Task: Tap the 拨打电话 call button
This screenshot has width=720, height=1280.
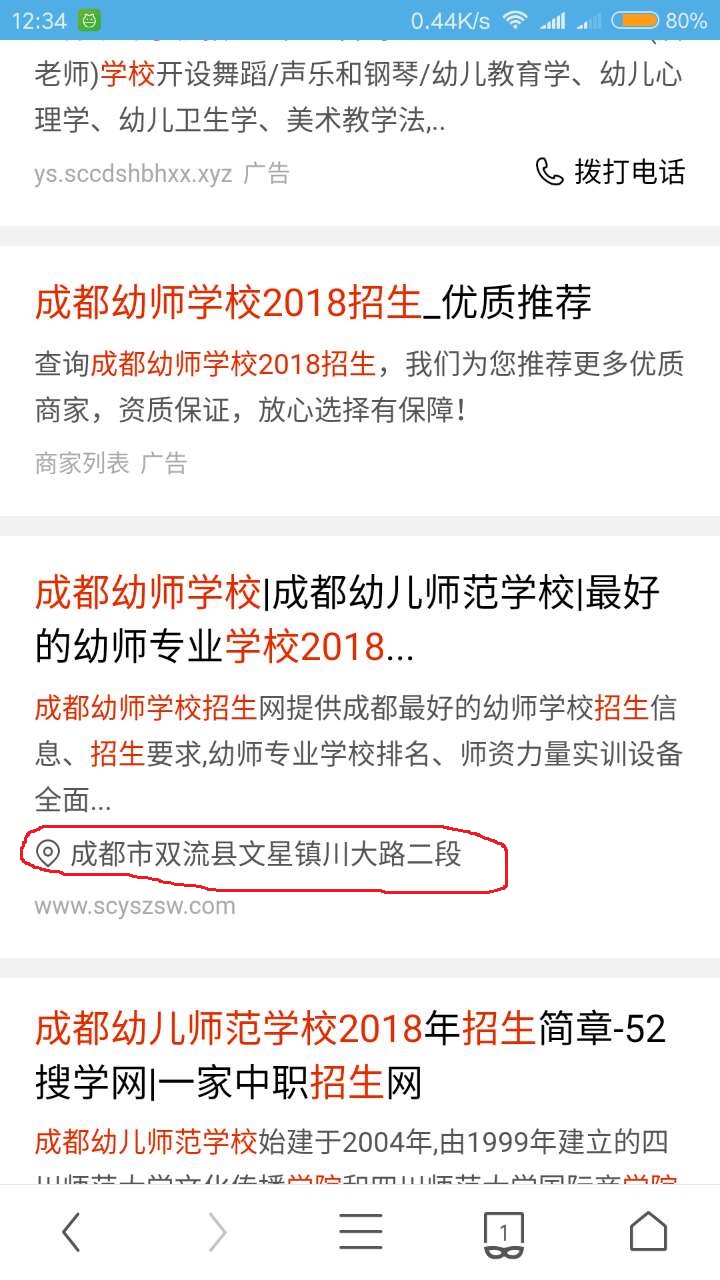Action: pos(611,172)
